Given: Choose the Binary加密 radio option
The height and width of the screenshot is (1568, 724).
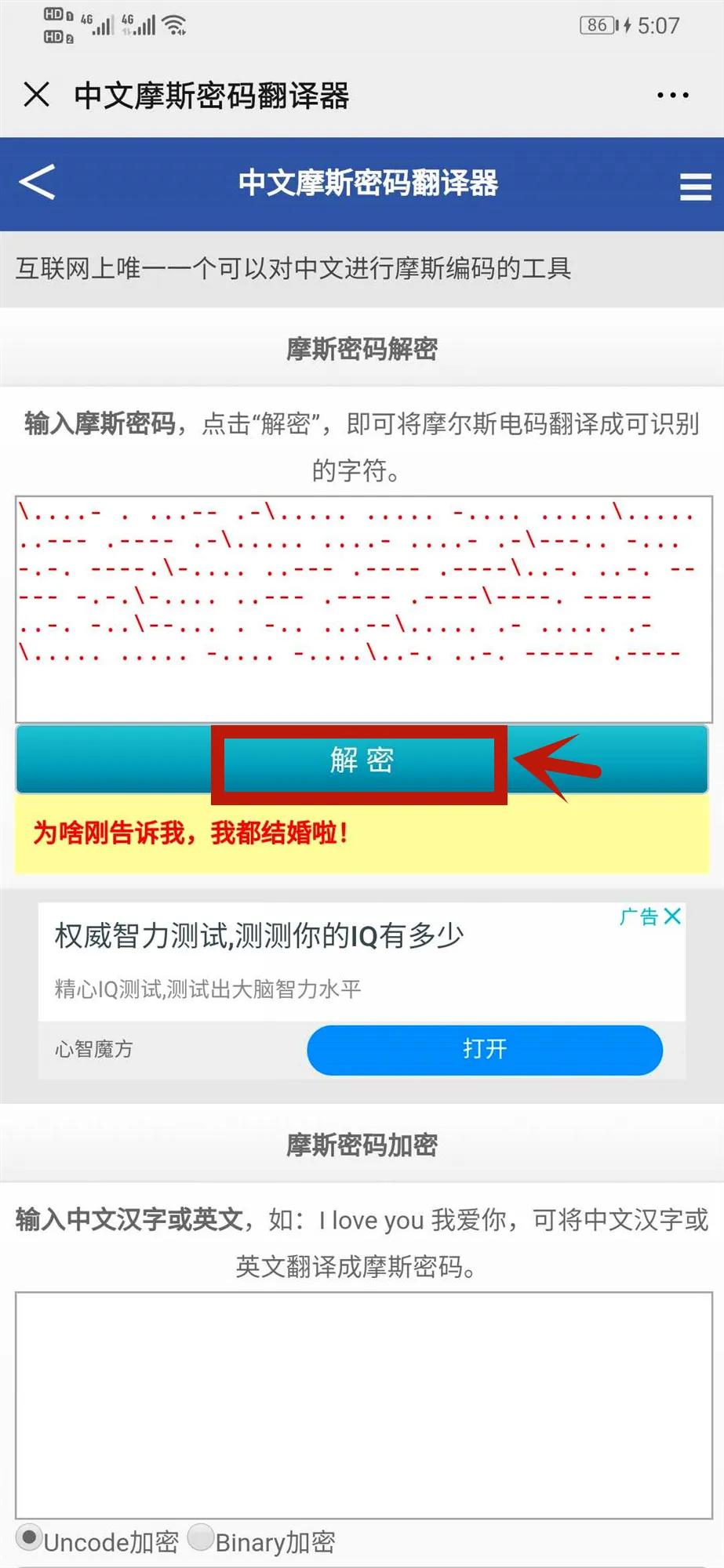Looking at the screenshot, I should click(202, 1537).
